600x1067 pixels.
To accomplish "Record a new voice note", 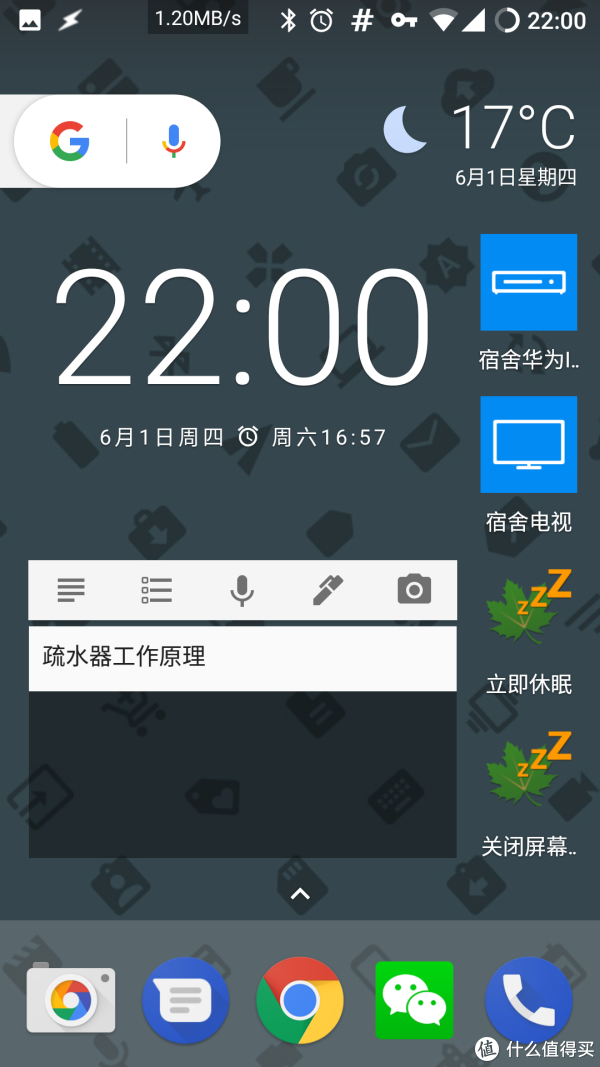I will coord(241,589).
